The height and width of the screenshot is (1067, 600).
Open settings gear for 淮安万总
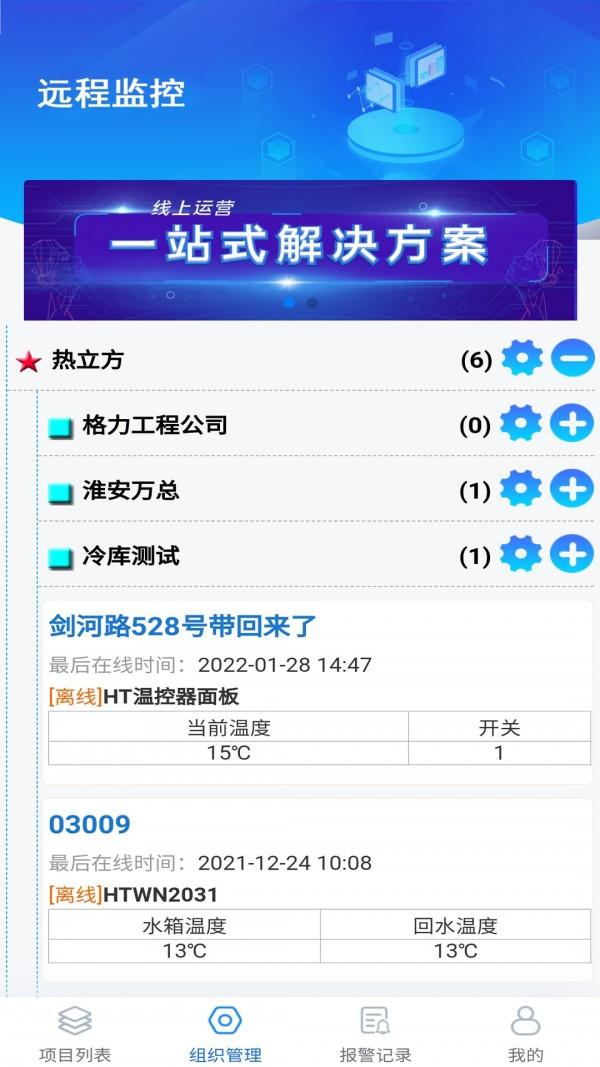pyautogui.click(x=520, y=489)
